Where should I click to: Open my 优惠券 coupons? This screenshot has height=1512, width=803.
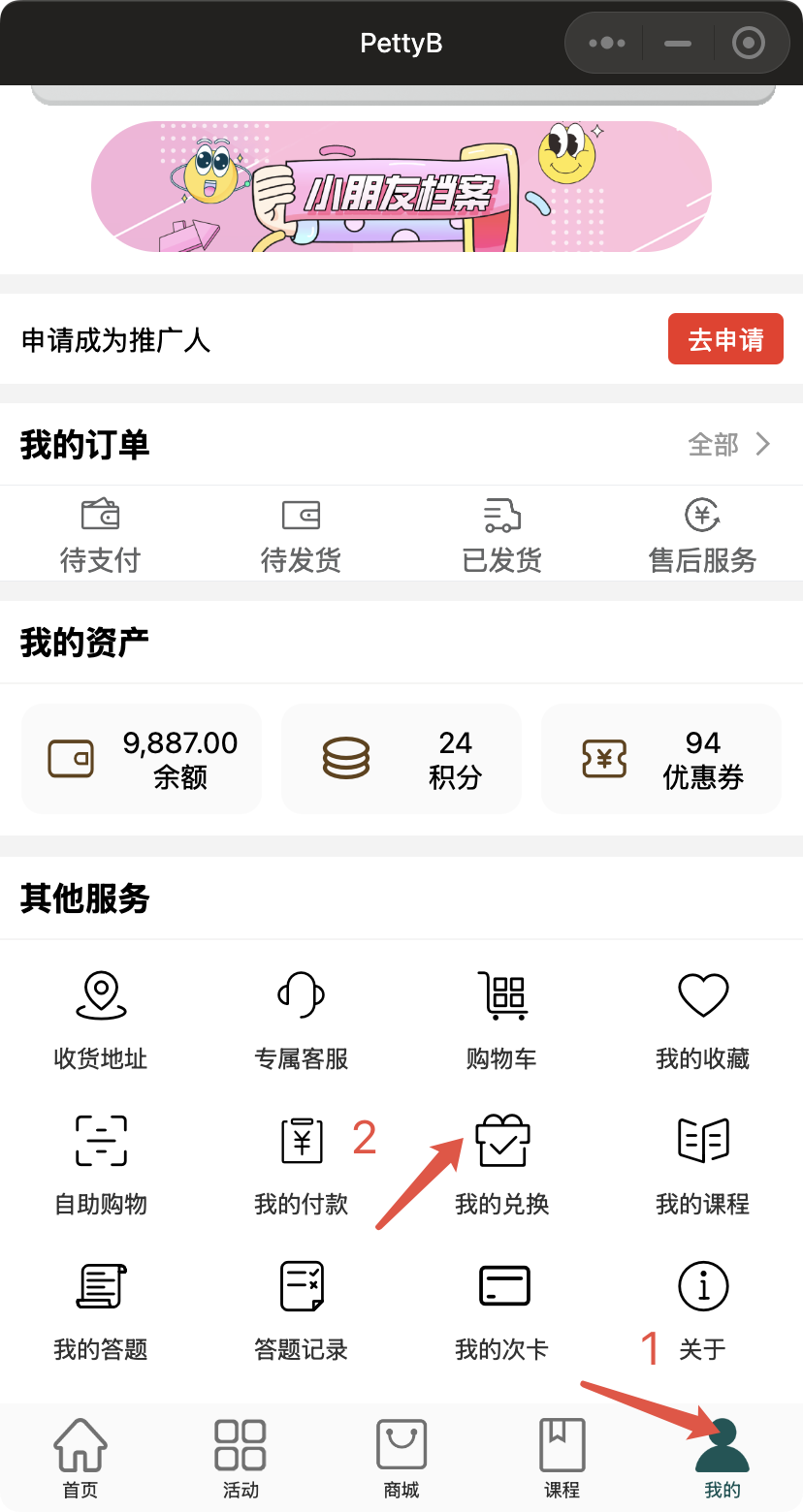(x=661, y=759)
